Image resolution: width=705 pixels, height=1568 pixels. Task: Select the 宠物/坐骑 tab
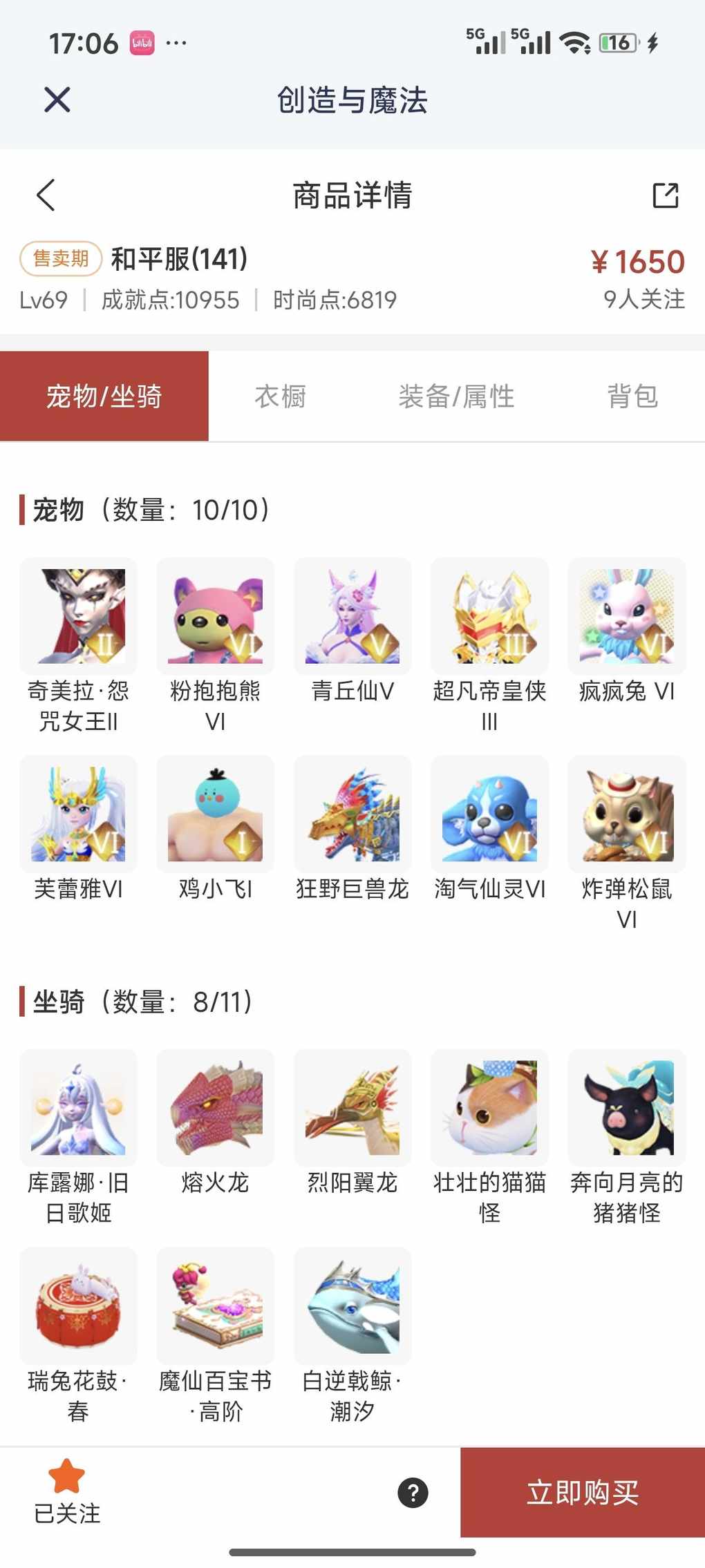click(104, 396)
